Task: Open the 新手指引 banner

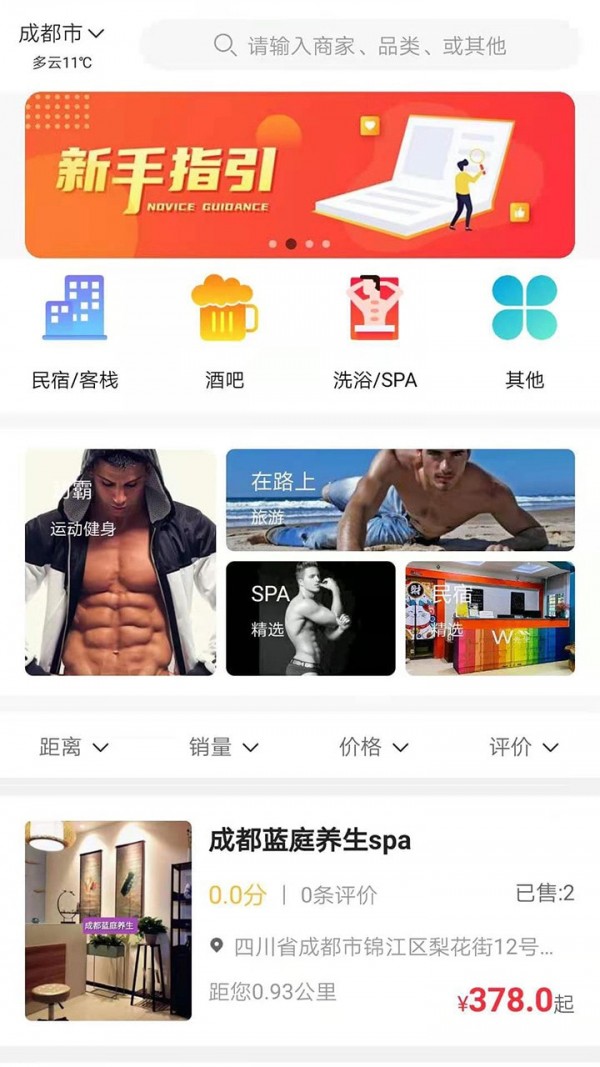Action: (x=300, y=175)
